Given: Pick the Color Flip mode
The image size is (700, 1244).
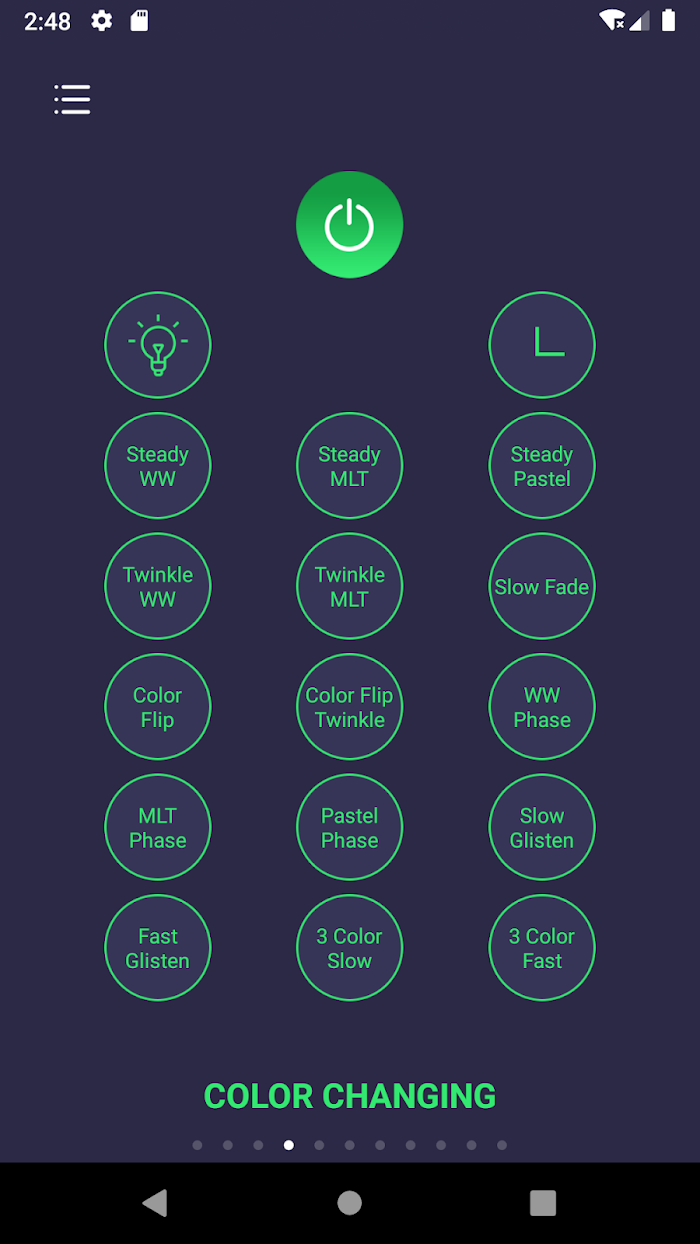Looking at the screenshot, I should pos(158,707).
